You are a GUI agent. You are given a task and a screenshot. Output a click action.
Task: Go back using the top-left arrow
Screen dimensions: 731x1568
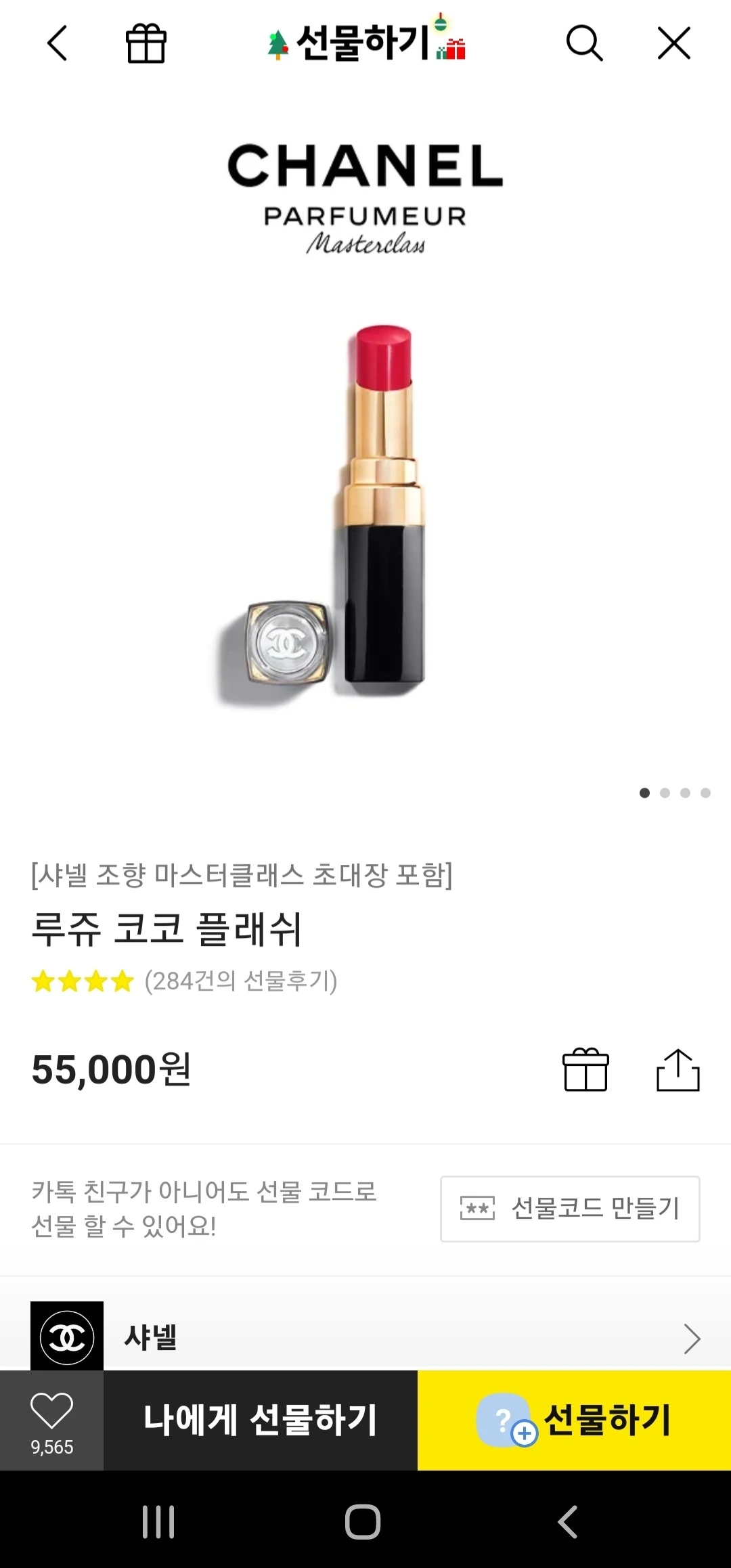click(58, 43)
